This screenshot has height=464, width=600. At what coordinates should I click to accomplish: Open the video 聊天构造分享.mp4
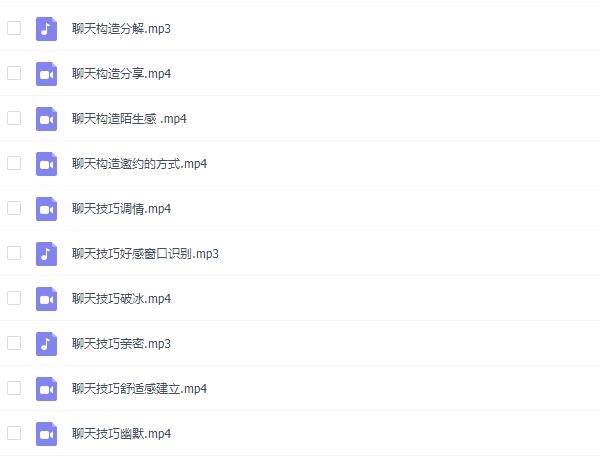[x=121, y=74]
